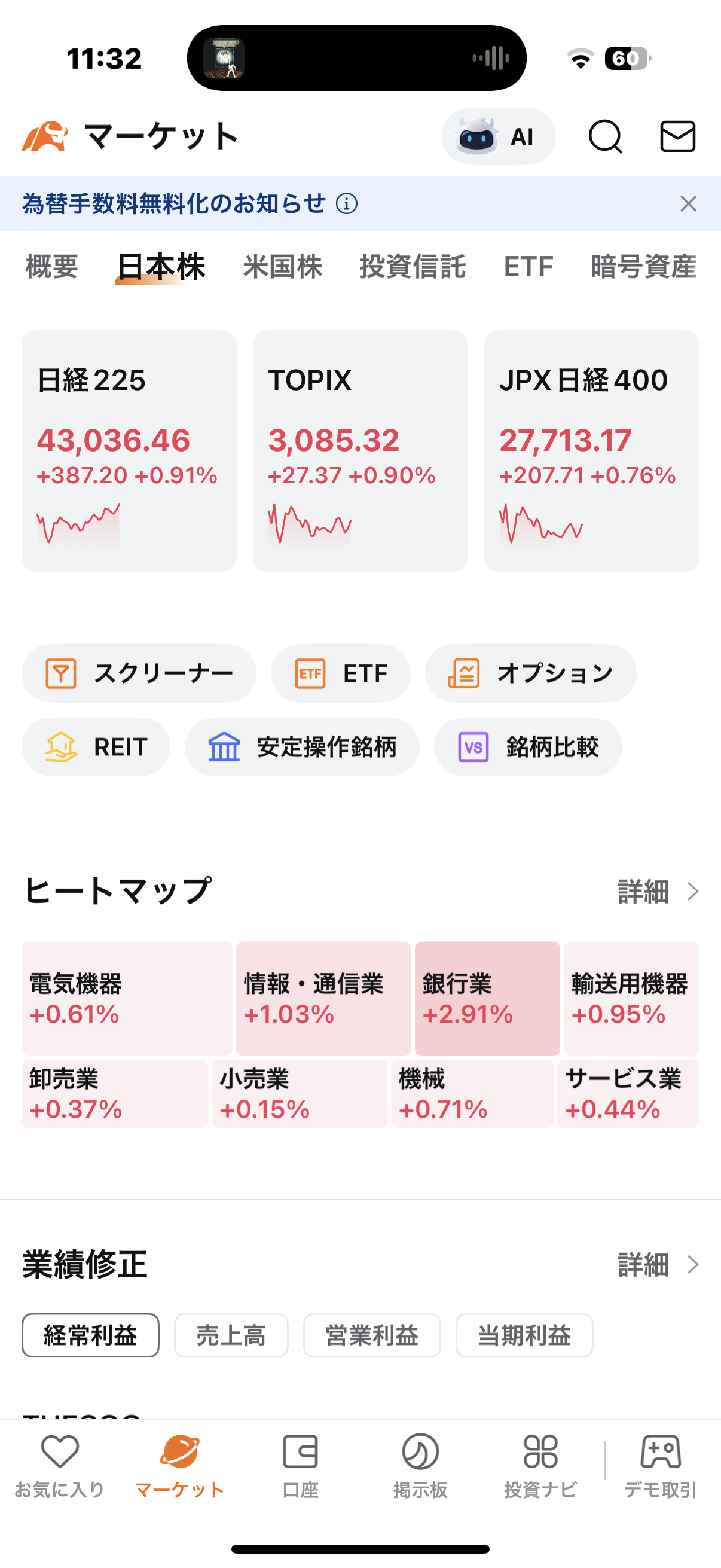The width and height of the screenshot is (721, 1568).
Task: Open the 銘柄比較 comparison tool
Action: (528, 747)
